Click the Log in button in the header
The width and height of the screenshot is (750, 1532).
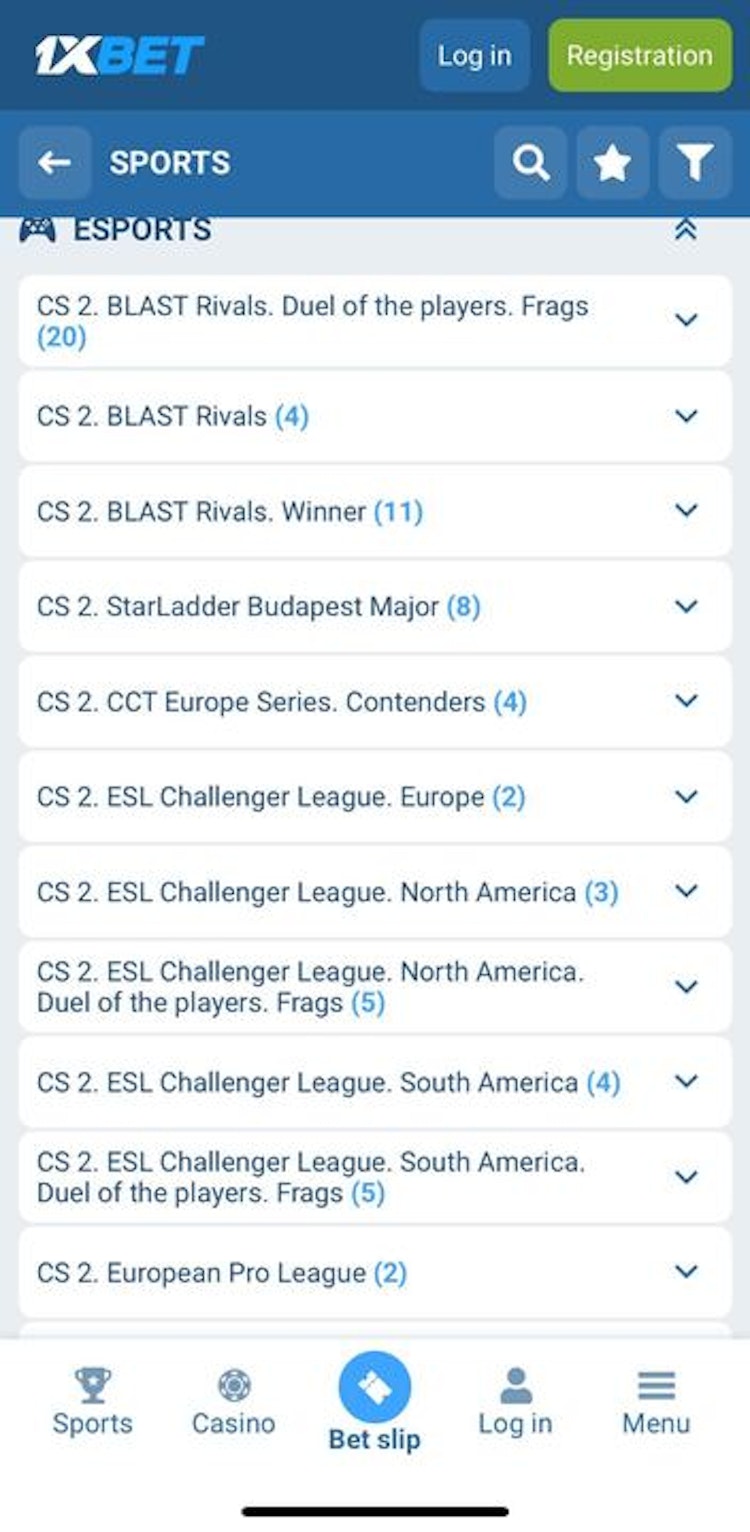tap(474, 55)
